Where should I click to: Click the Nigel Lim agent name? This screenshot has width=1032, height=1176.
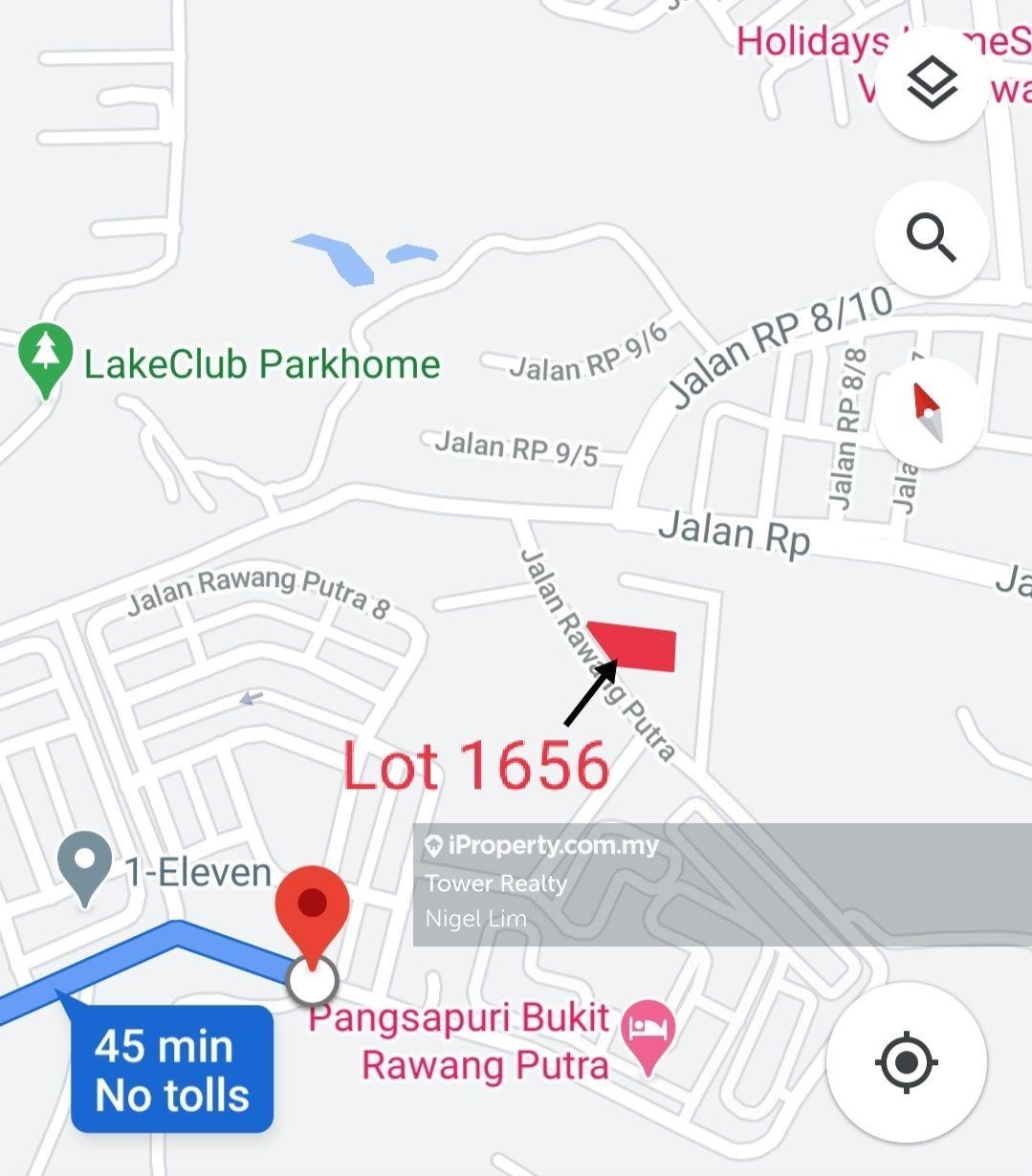click(x=477, y=919)
